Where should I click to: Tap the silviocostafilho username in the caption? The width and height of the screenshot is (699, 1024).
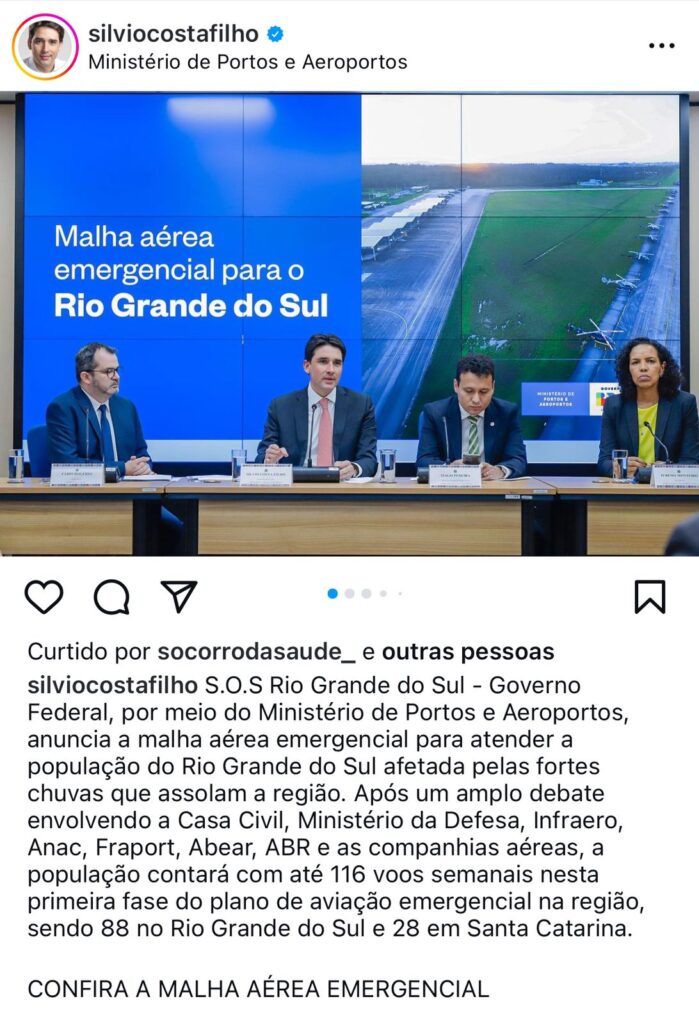113,686
